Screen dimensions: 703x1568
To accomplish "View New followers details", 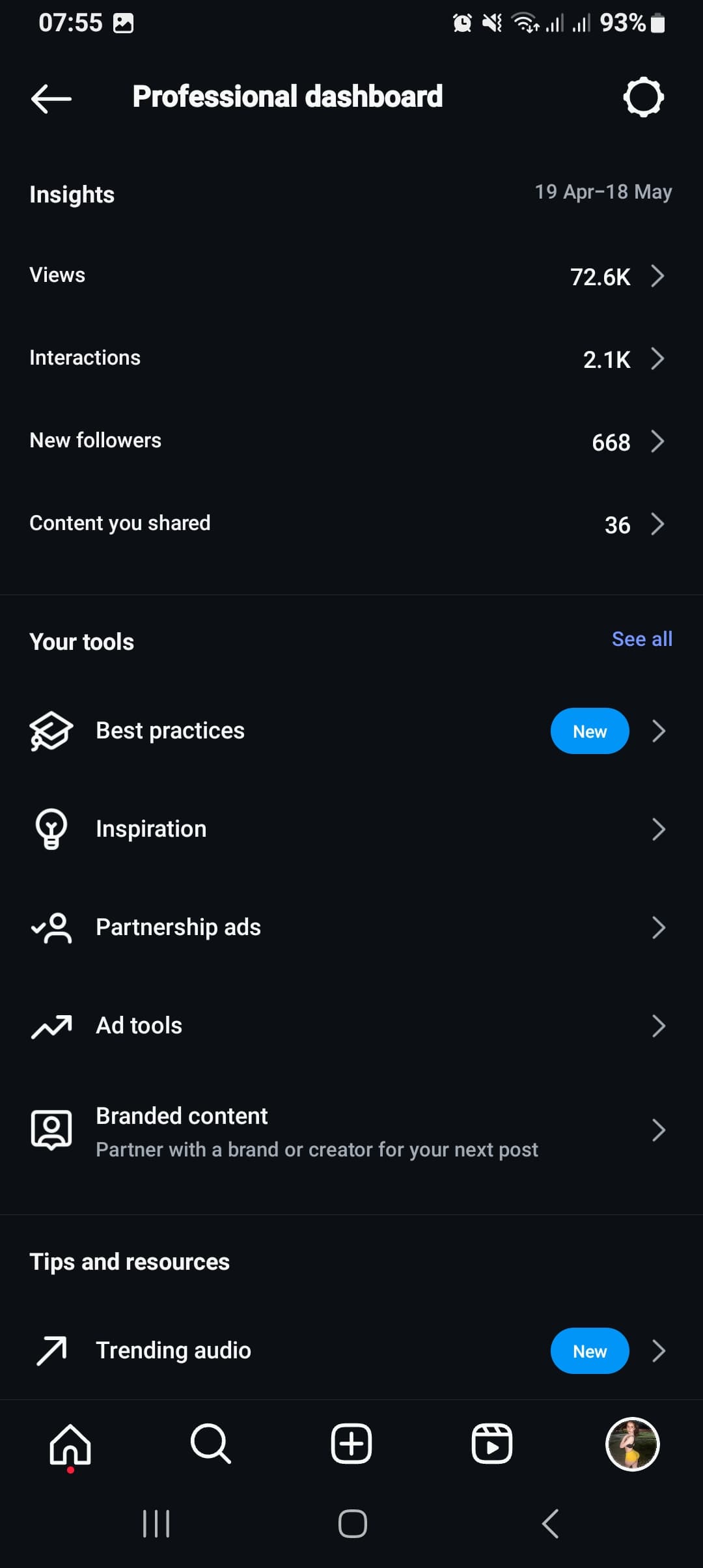I will (x=351, y=441).
